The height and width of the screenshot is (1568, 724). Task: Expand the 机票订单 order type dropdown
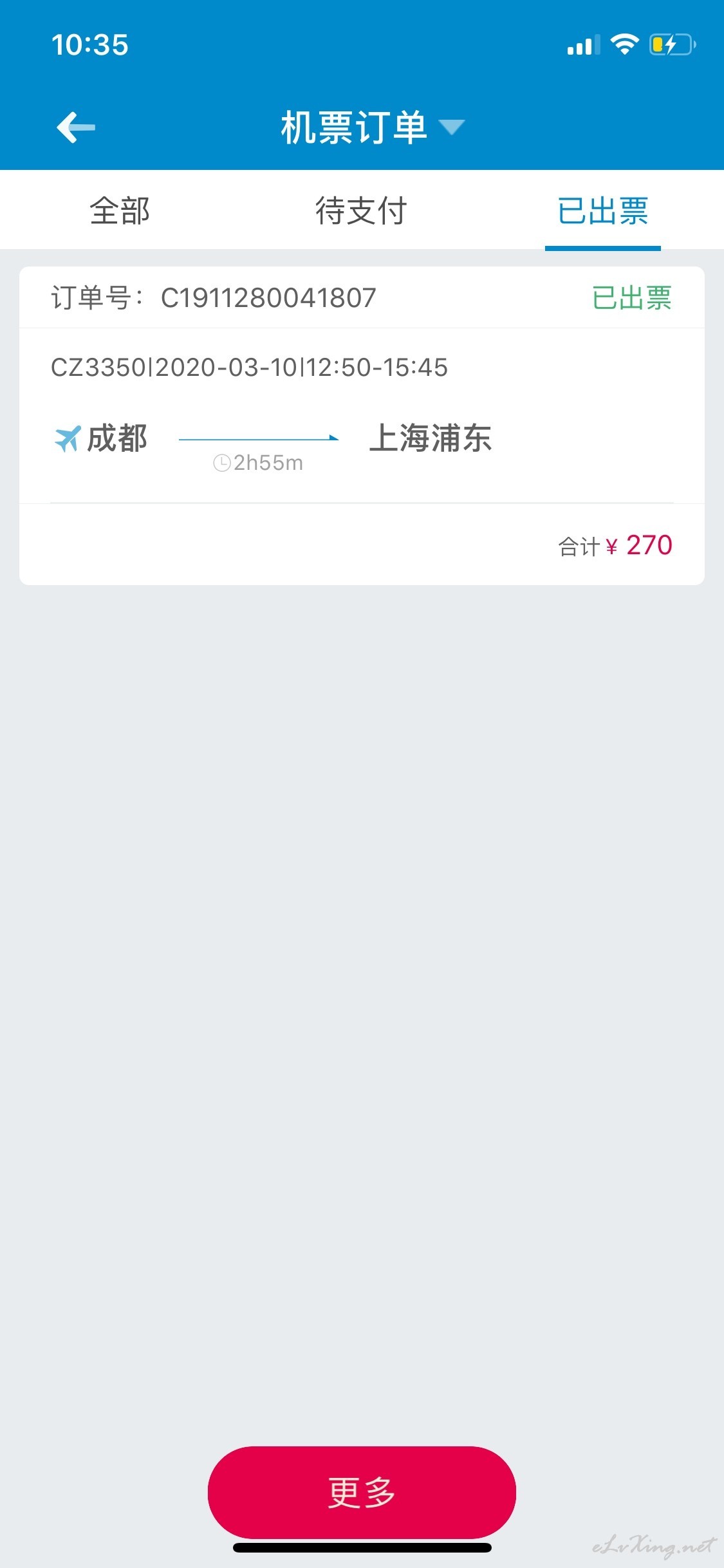[x=372, y=127]
